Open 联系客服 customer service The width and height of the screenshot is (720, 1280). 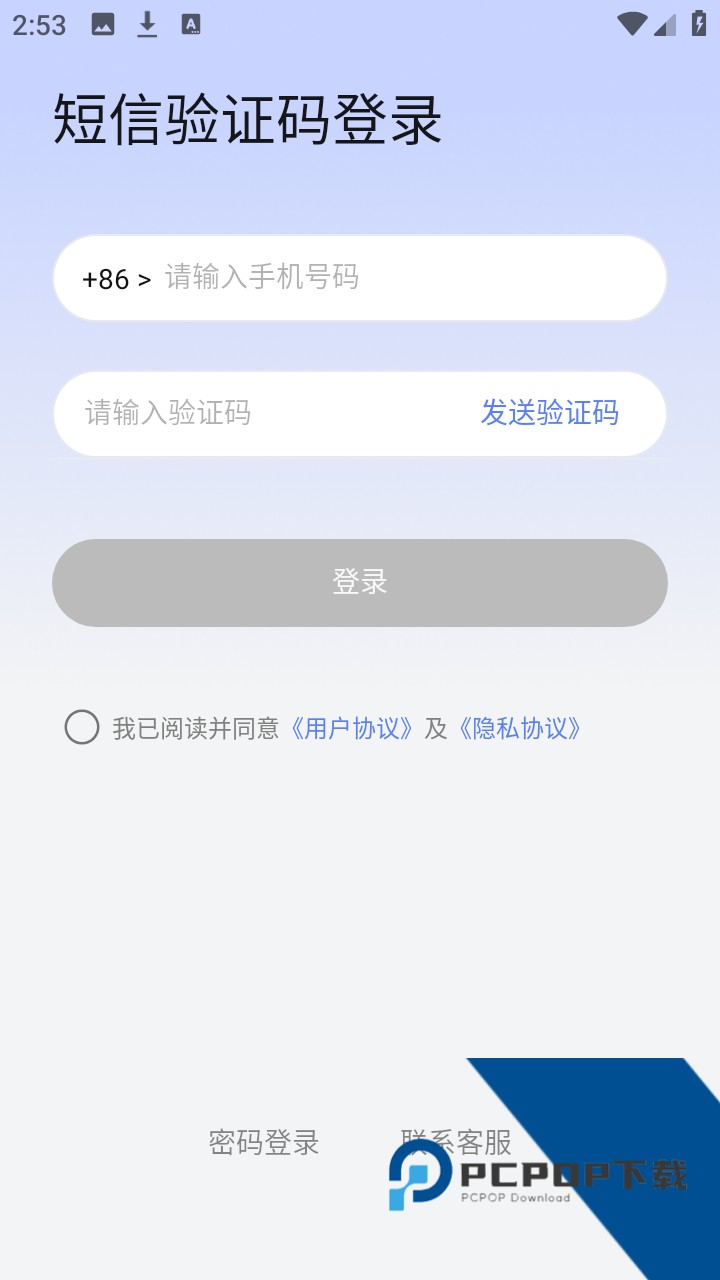(458, 1143)
